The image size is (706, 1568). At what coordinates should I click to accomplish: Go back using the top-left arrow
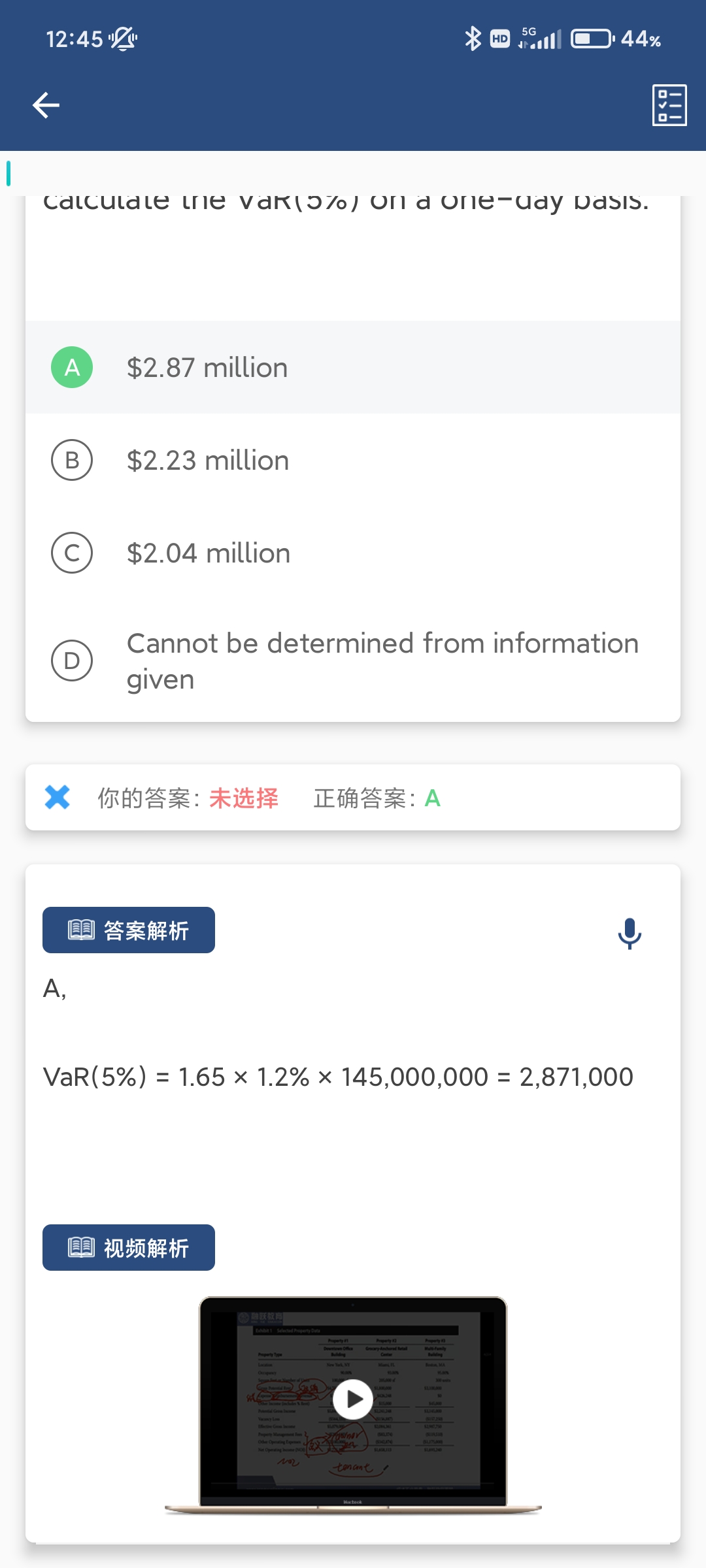(x=46, y=105)
